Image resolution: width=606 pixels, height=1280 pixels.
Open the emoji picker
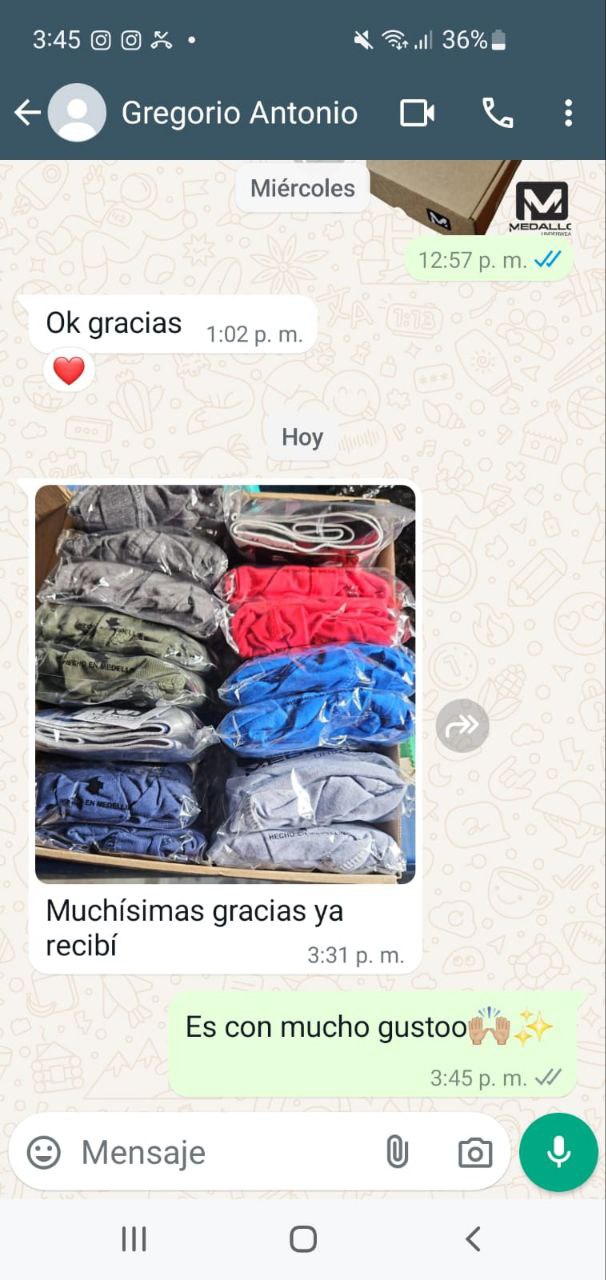pos(44,1152)
